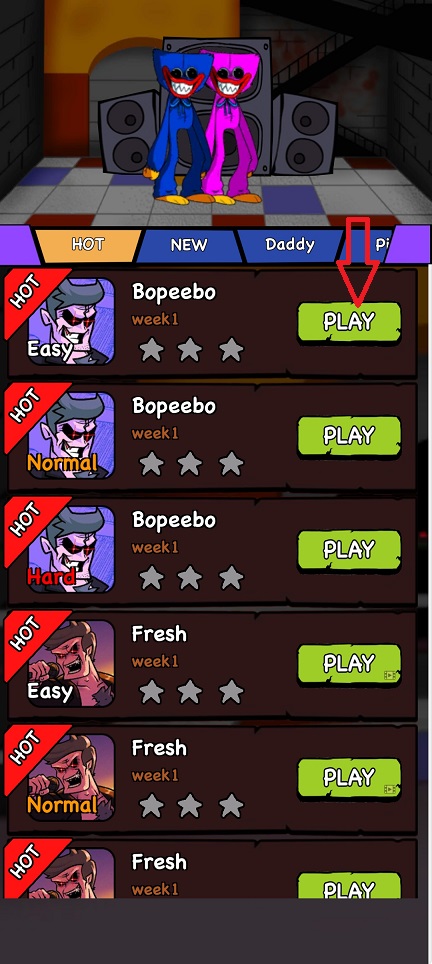This screenshot has width=432, height=964.
Task: Start Bopeebo Hard with its PLAY button
Action: coord(349,550)
